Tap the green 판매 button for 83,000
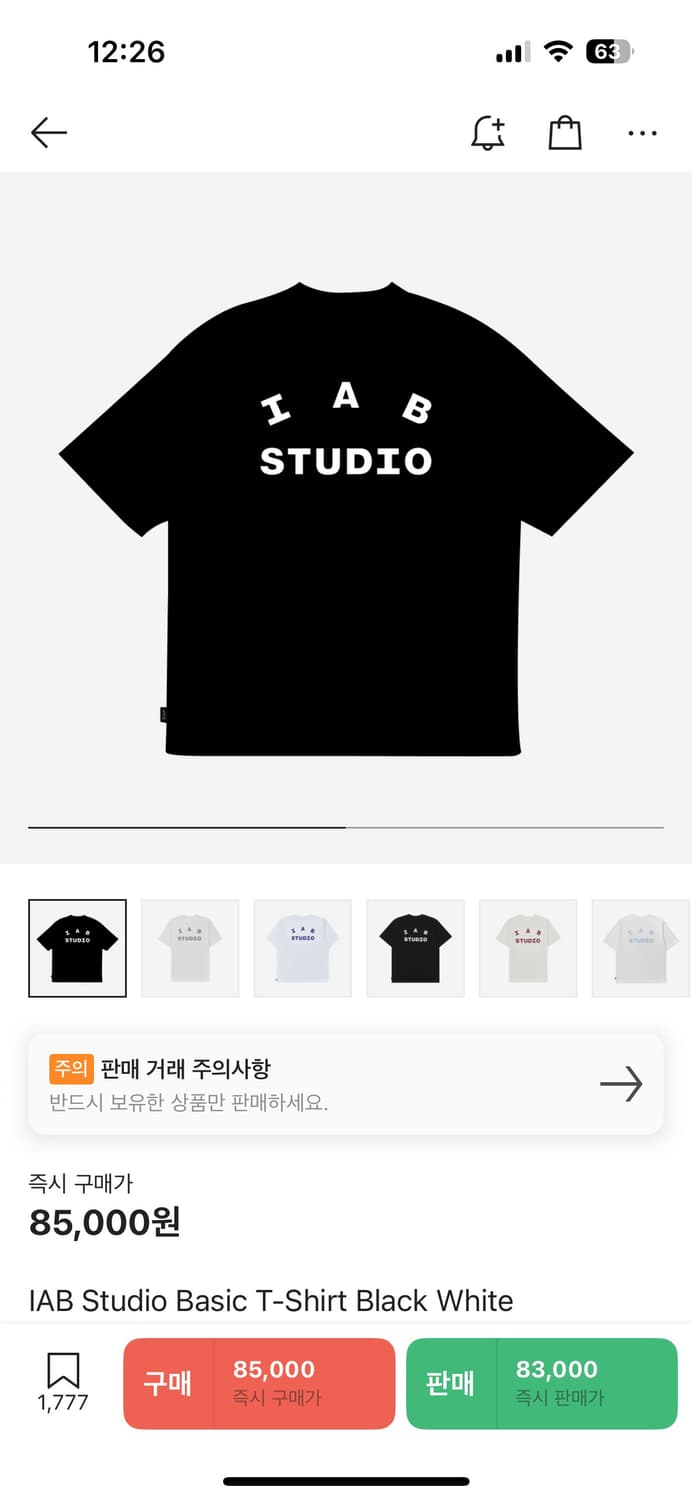 541,1383
